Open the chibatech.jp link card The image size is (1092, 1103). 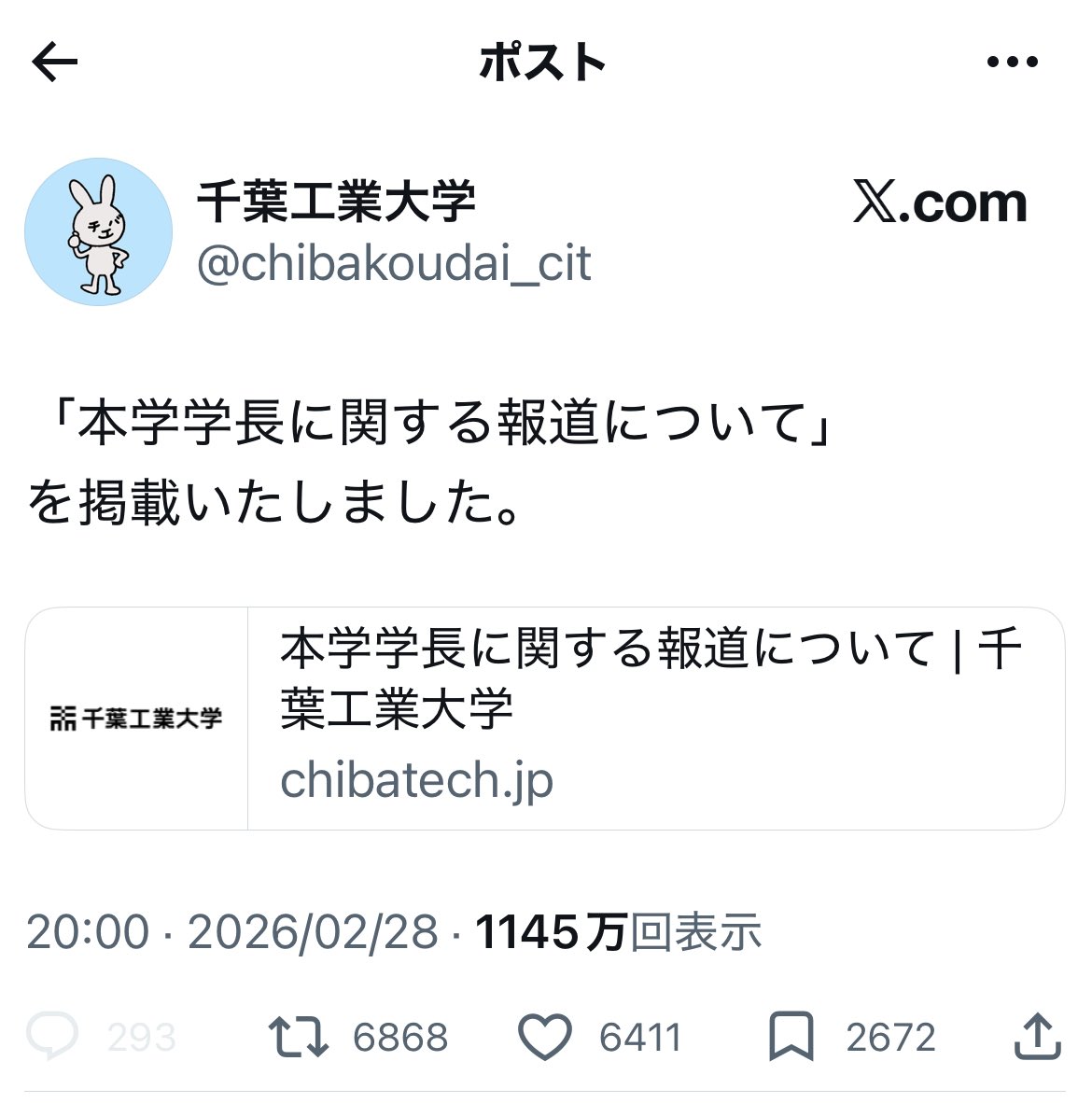click(544, 718)
